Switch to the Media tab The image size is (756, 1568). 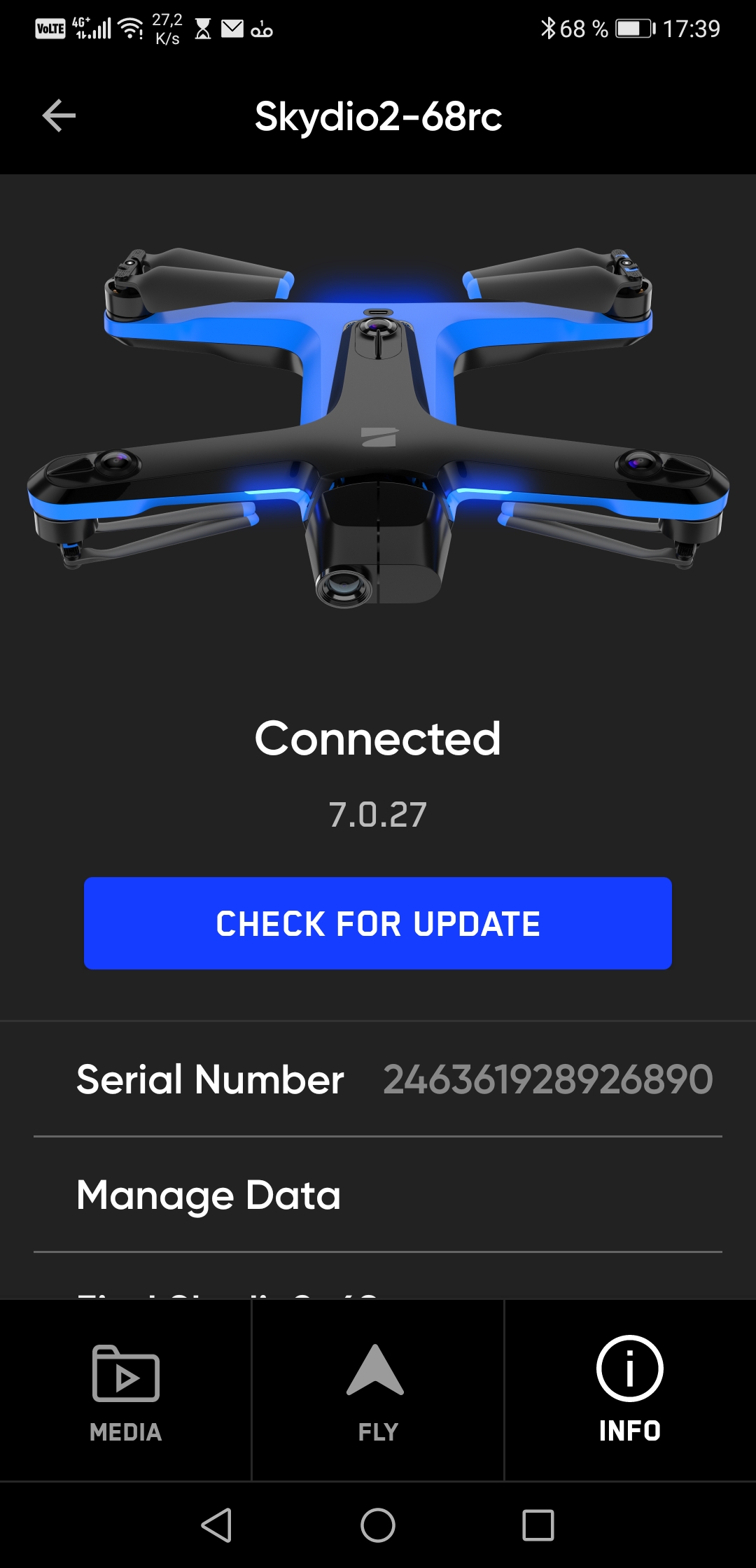[x=126, y=1391]
